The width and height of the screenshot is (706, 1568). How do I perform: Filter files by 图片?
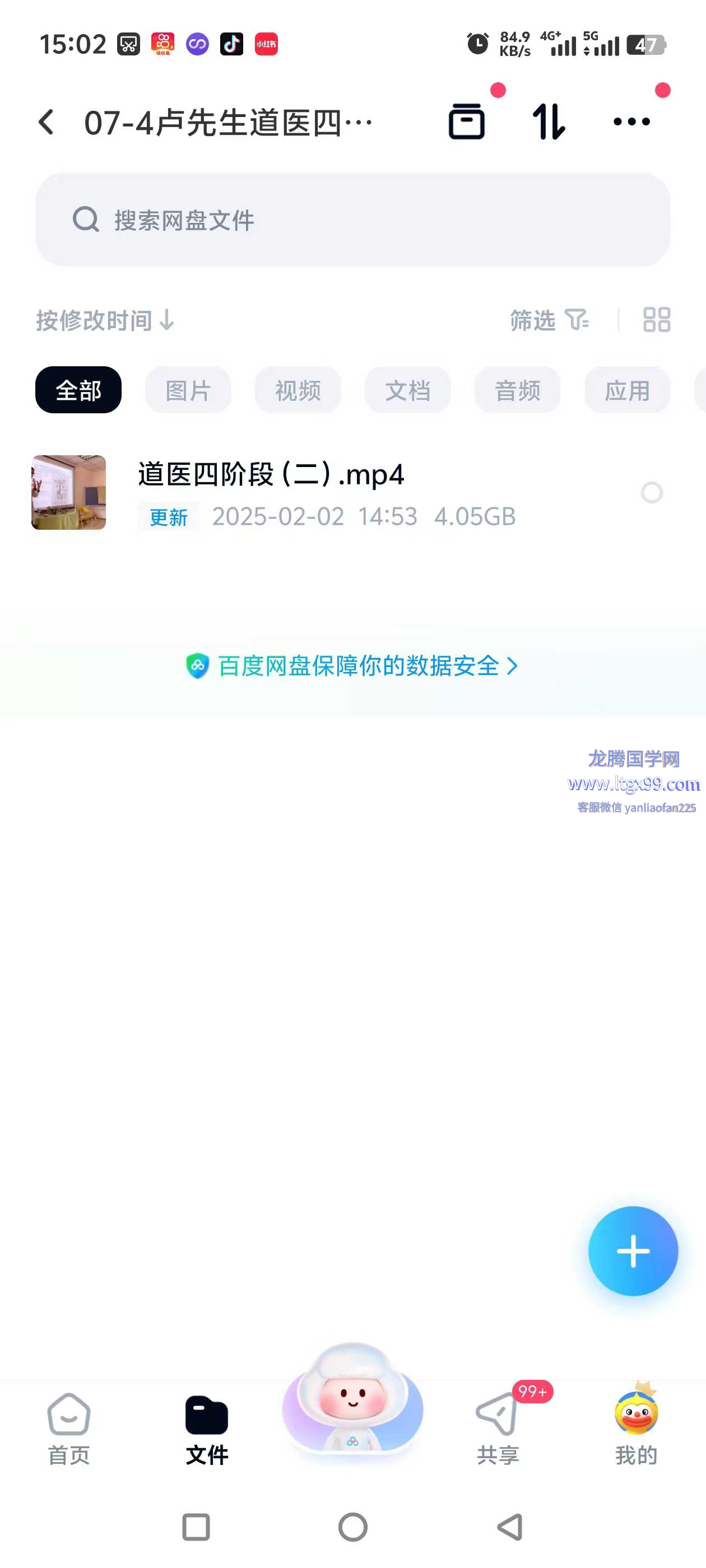[x=188, y=390]
